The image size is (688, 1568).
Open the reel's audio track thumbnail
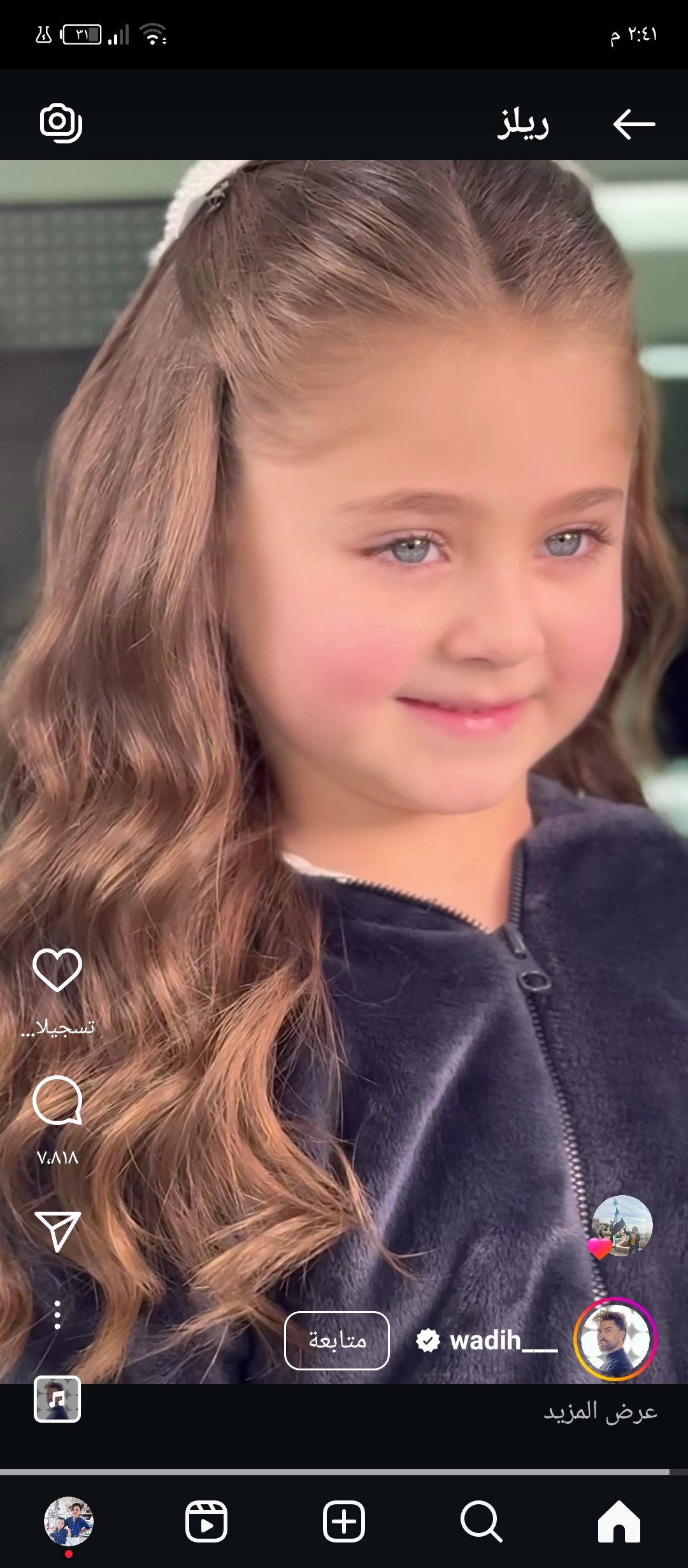click(57, 1399)
